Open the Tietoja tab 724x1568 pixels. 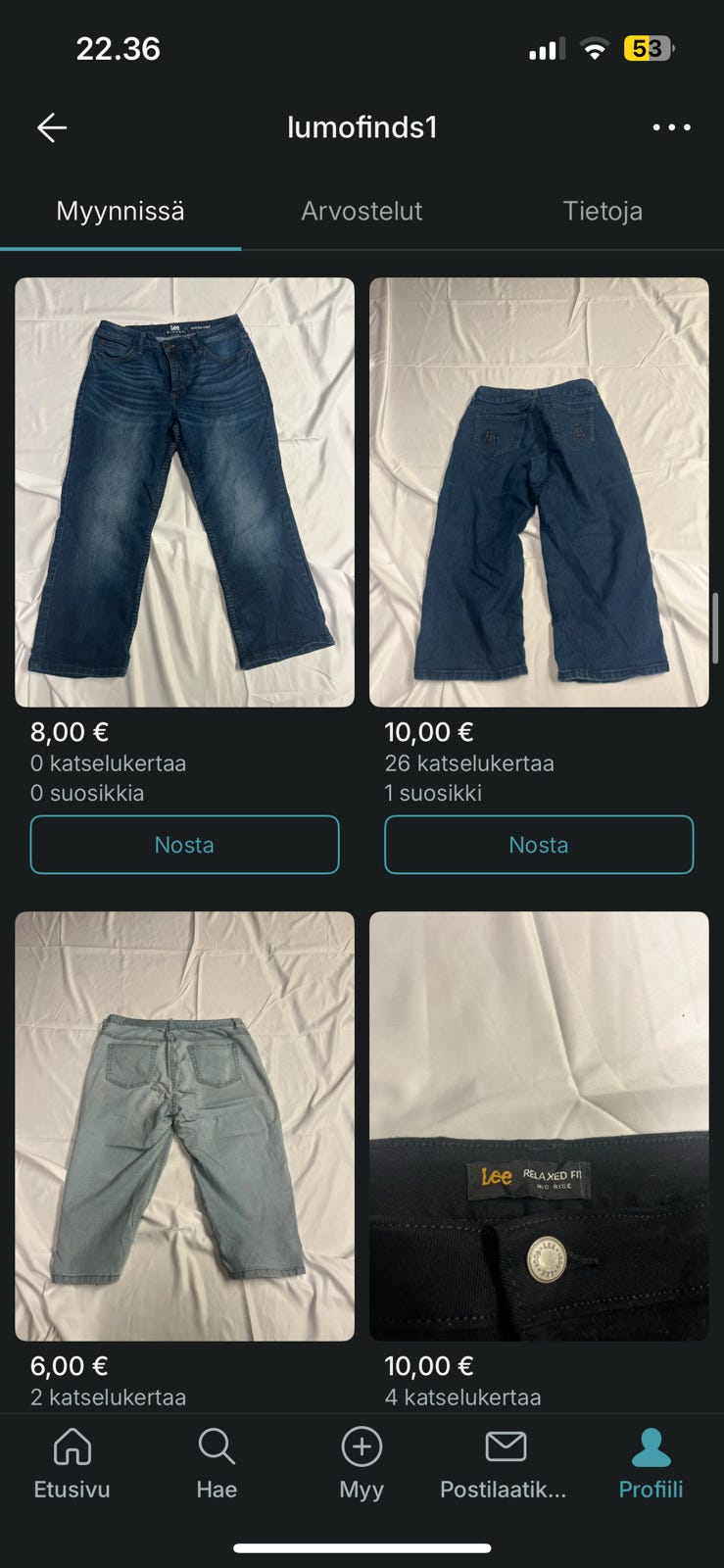coord(603,211)
